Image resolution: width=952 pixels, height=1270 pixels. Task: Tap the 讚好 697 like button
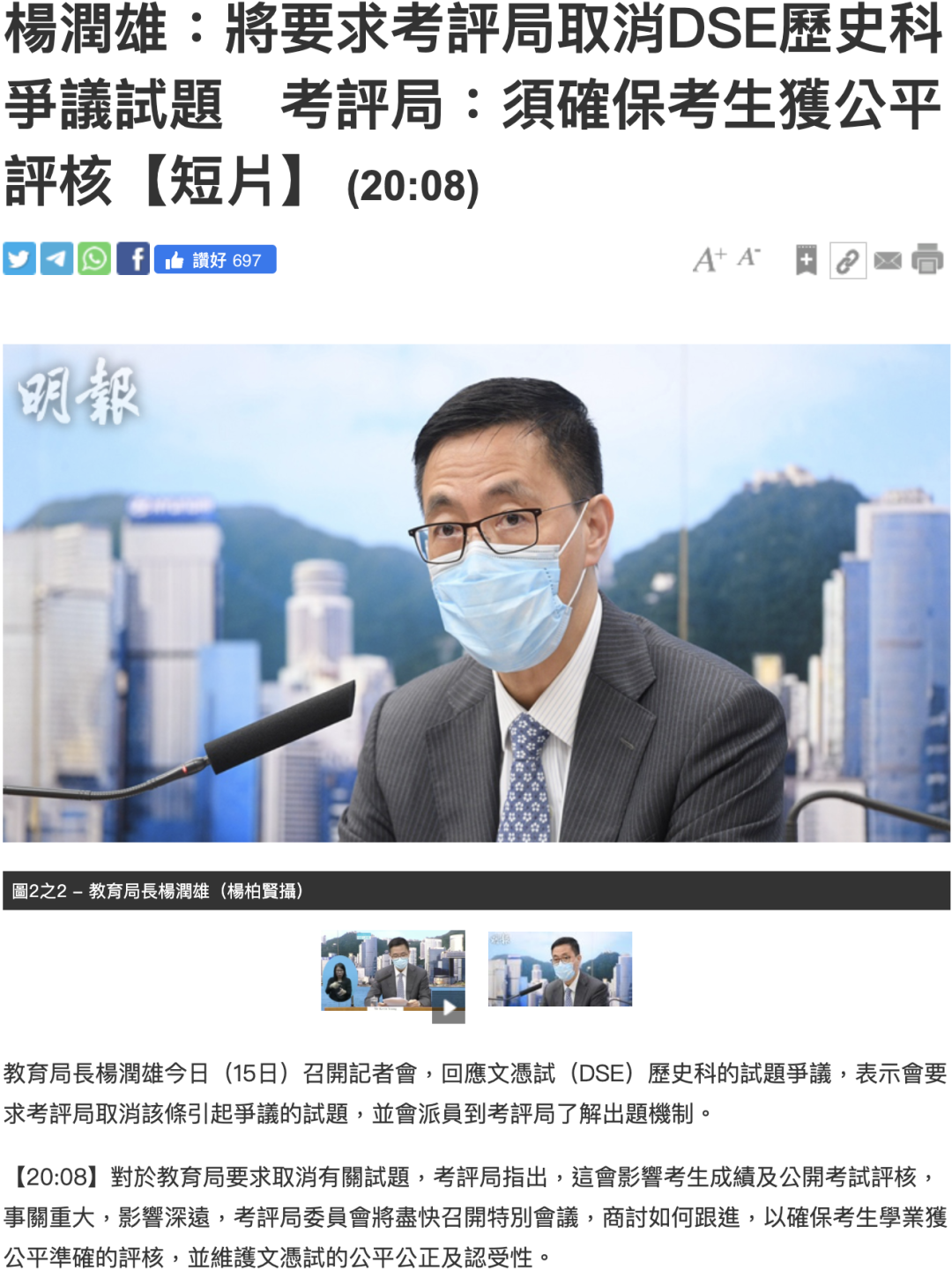point(215,260)
